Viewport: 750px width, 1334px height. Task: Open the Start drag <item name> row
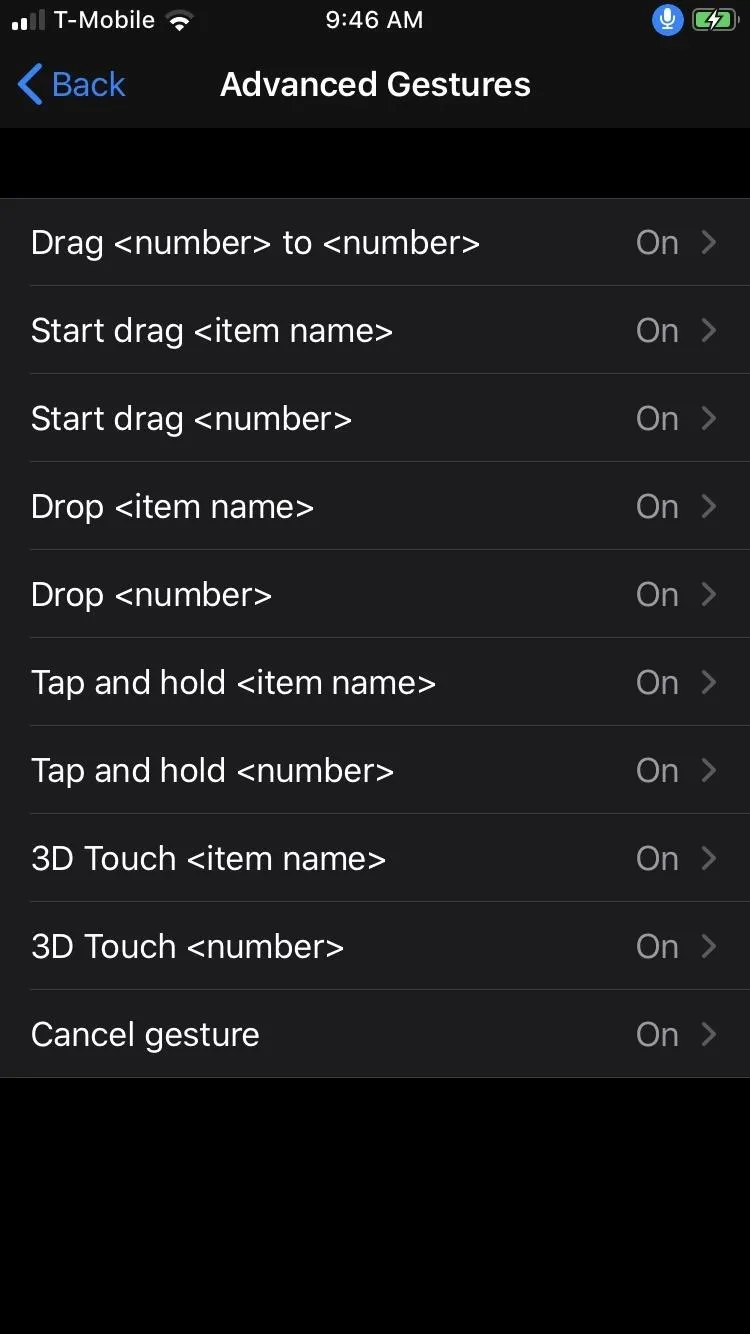[375, 330]
